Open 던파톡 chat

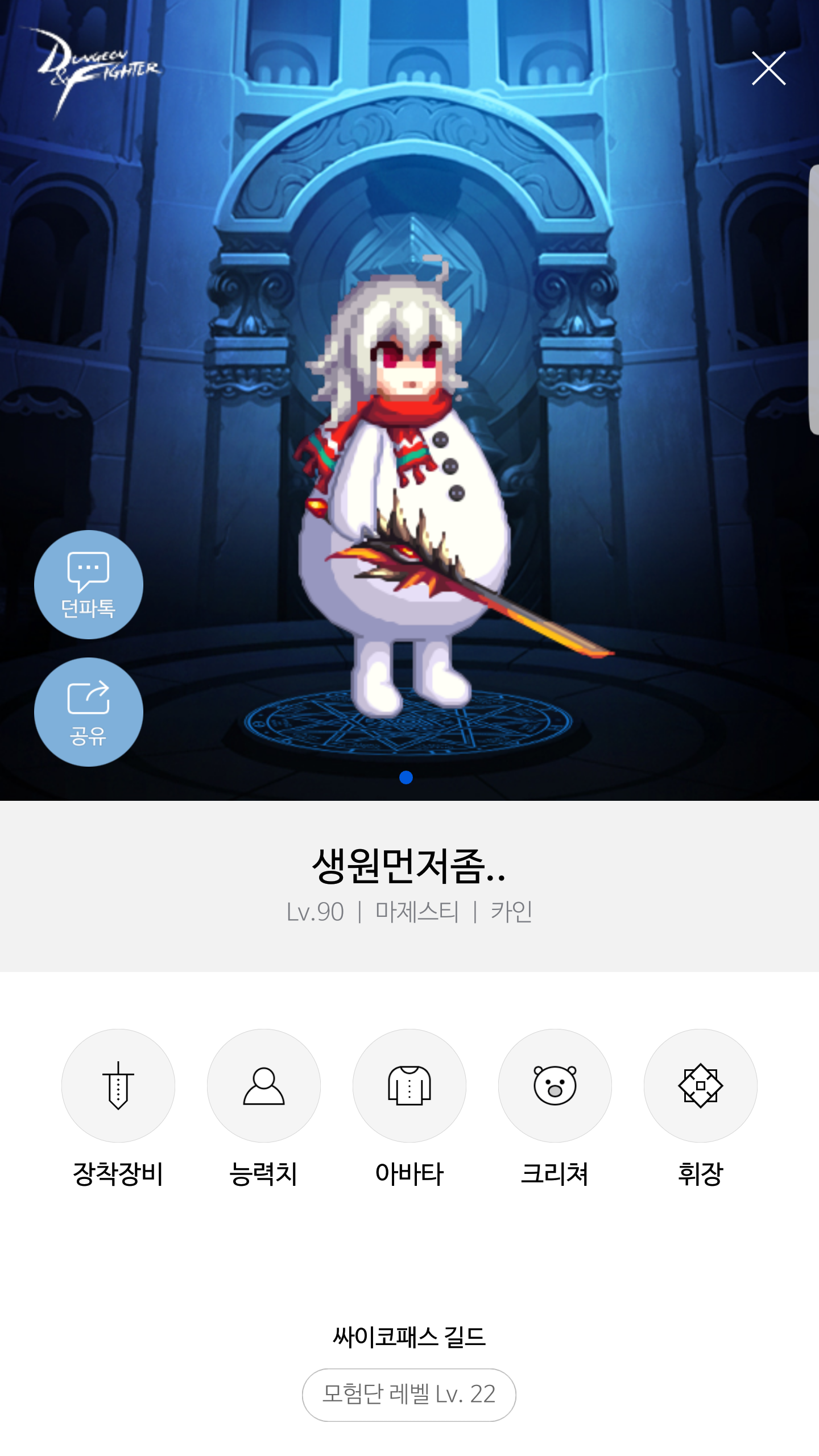coord(89,585)
